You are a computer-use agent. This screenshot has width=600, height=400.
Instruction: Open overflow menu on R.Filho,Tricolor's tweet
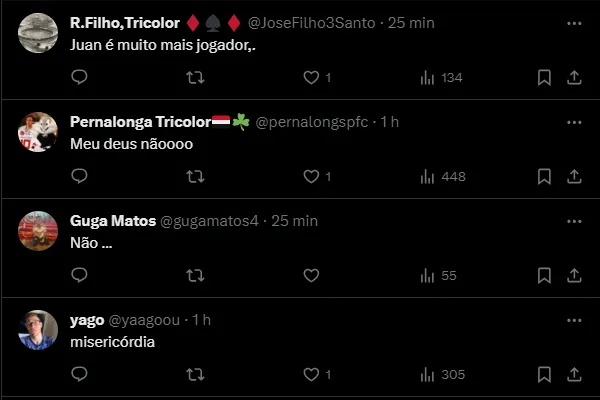[x=574, y=22]
